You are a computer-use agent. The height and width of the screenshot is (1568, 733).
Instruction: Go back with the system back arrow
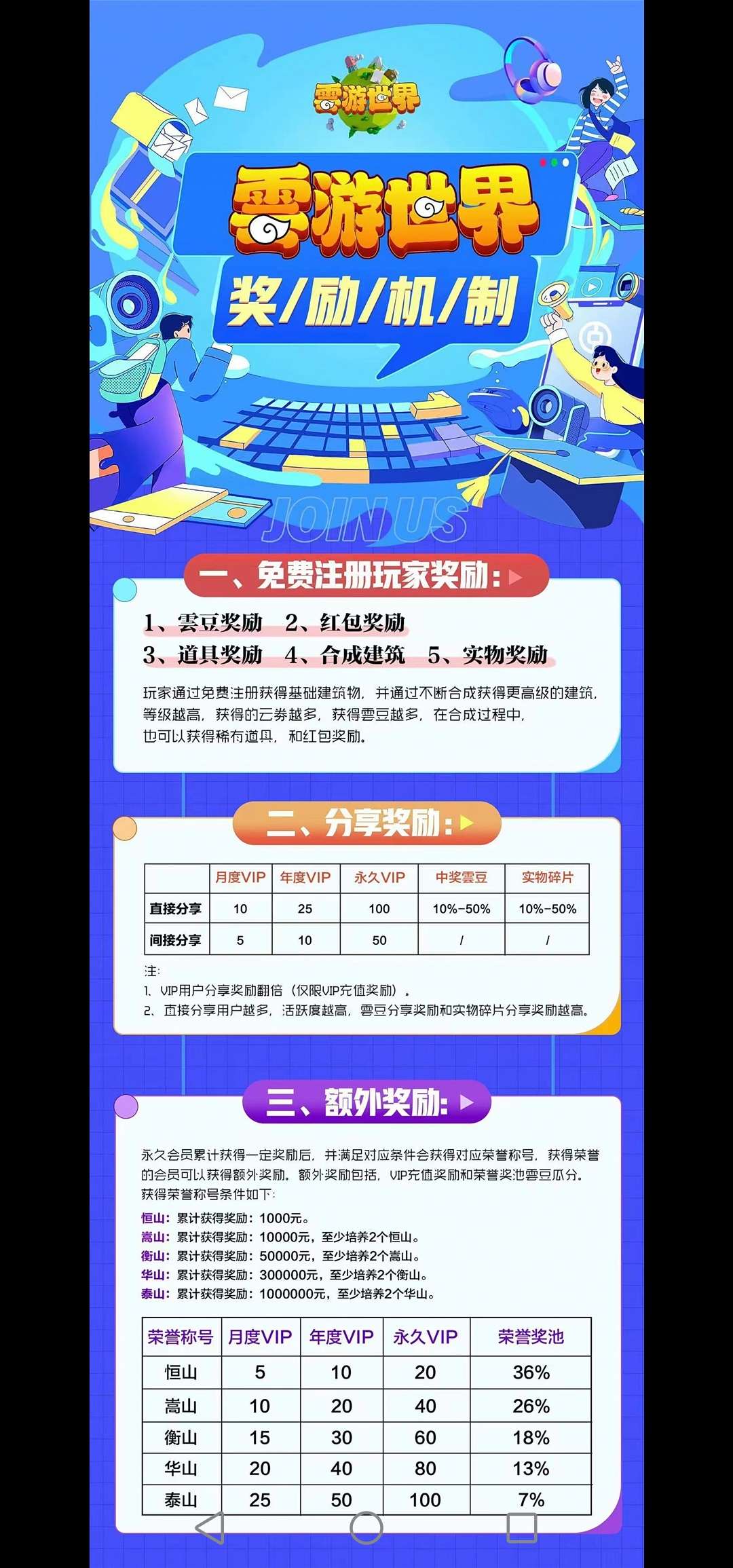(210, 1527)
